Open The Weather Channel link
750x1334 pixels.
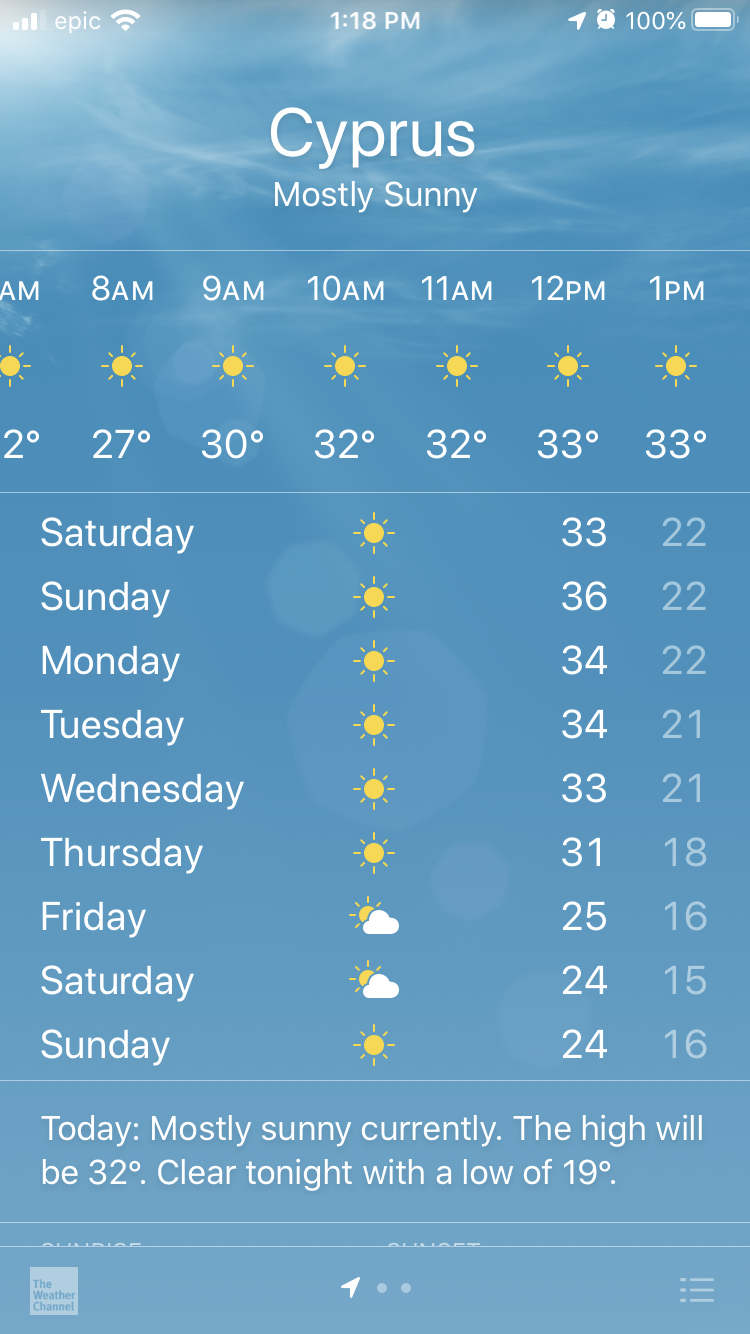pos(54,1290)
